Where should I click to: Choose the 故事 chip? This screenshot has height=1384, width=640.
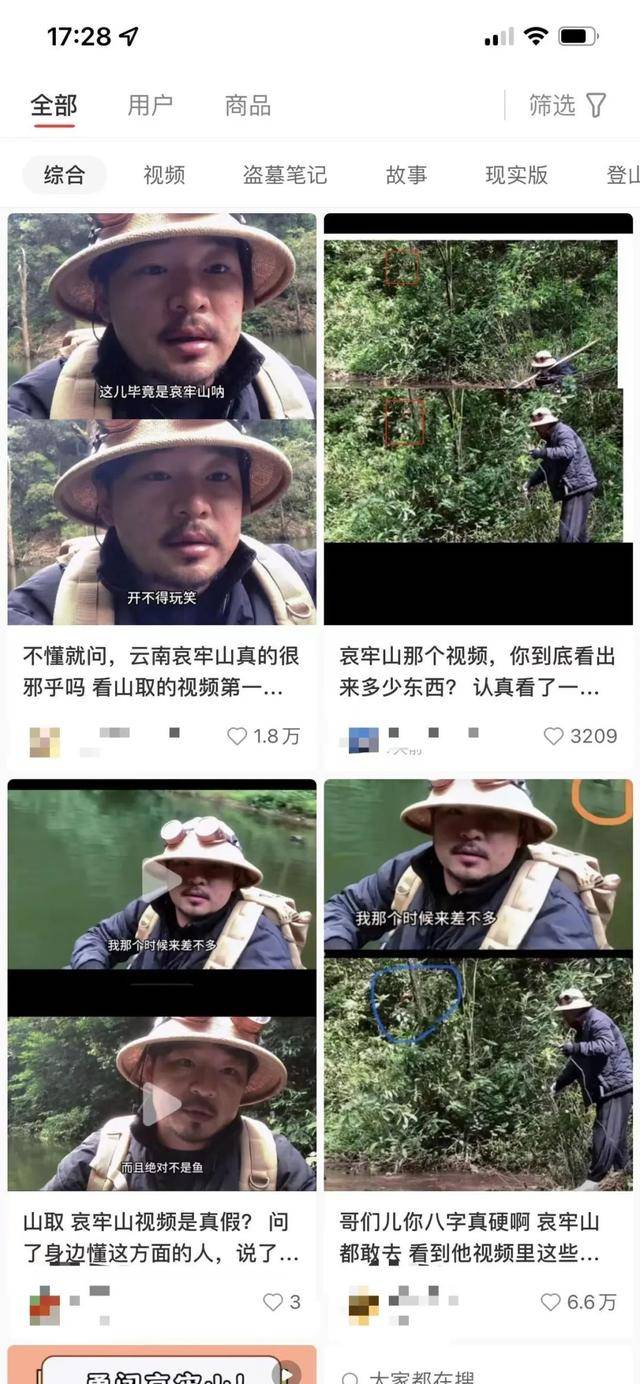point(406,175)
